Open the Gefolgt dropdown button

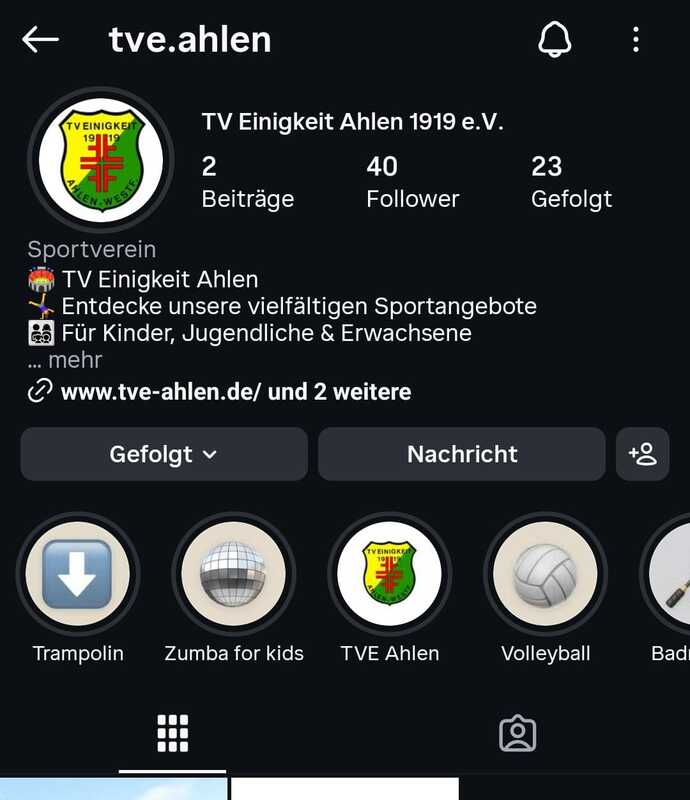(164, 454)
